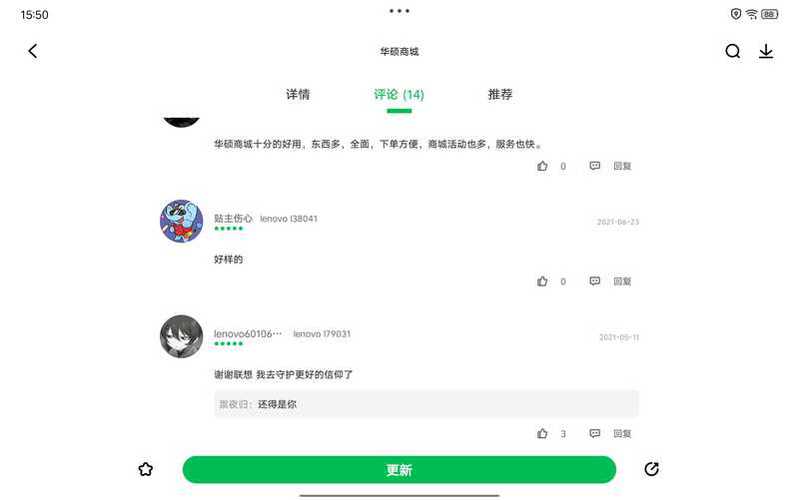Like the review by 贴主伤心

pyautogui.click(x=543, y=281)
